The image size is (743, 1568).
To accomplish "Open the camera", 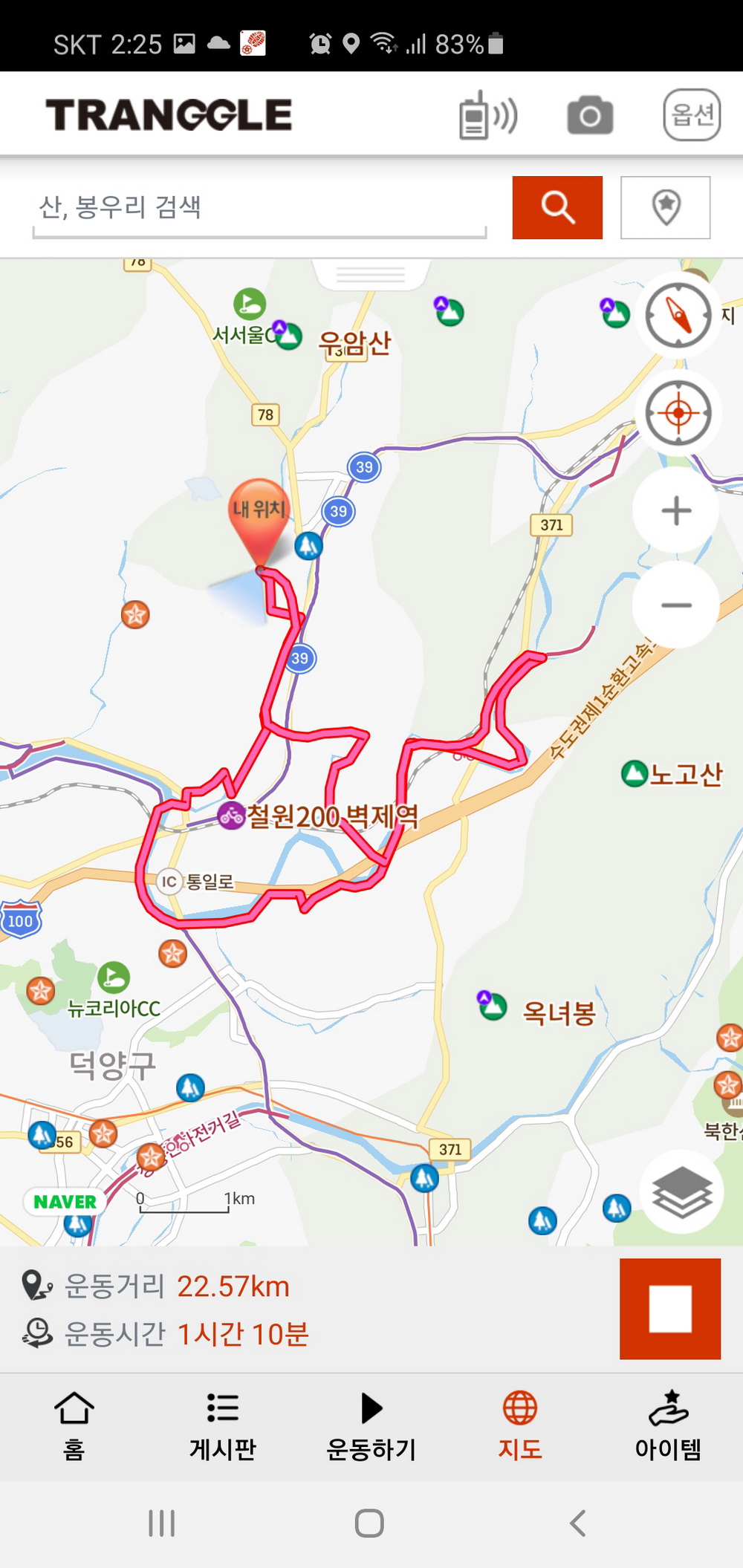I will point(590,115).
